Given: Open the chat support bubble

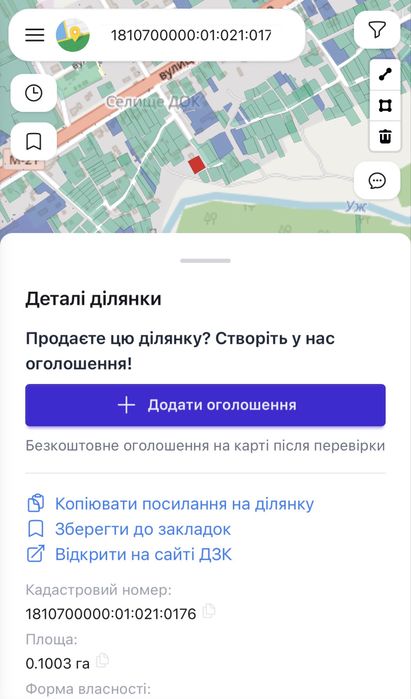Looking at the screenshot, I should pos(377,181).
